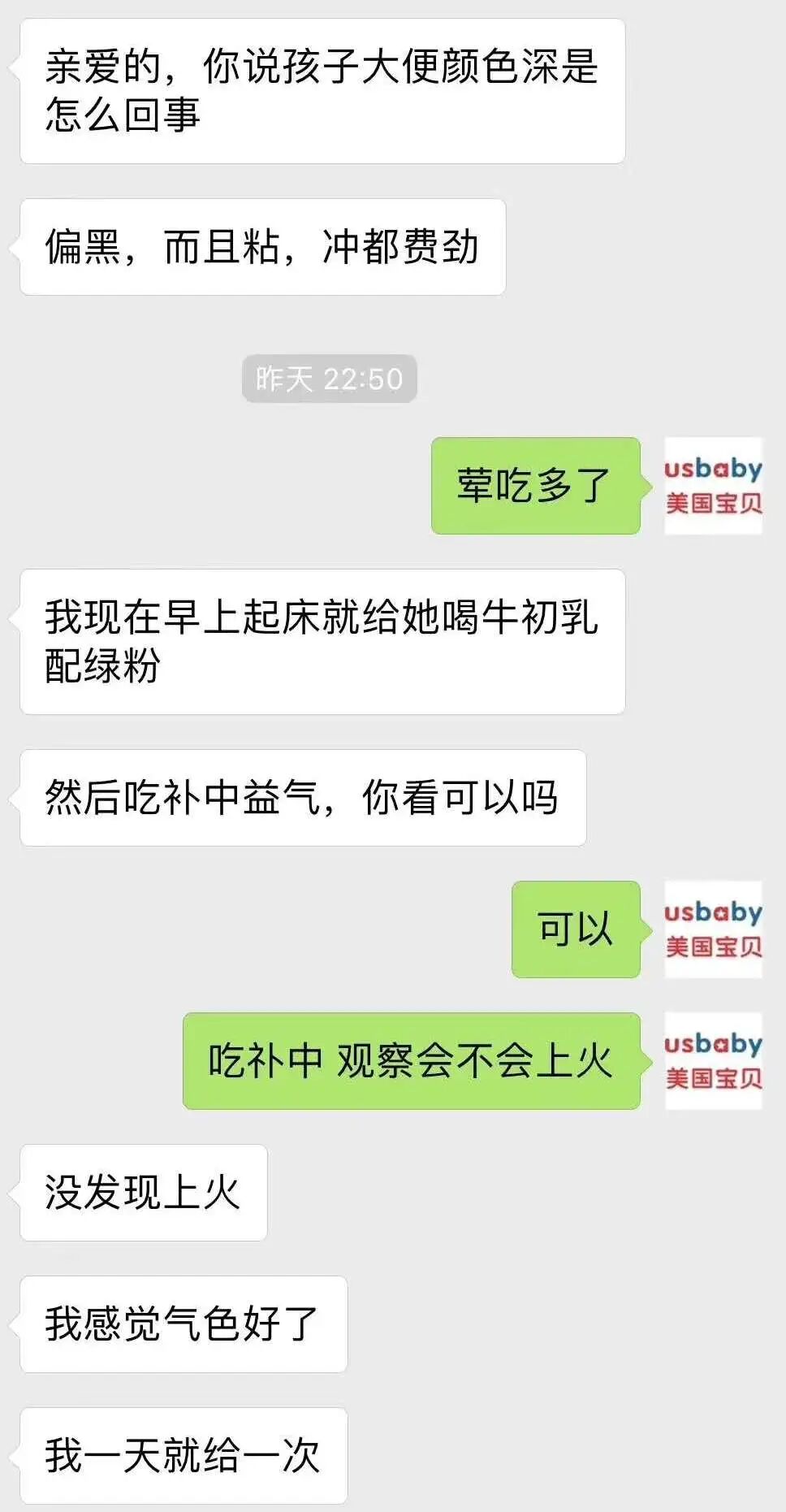
Task: Tap usbaby avatar next to 可以 reply
Action: coord(713,929)
